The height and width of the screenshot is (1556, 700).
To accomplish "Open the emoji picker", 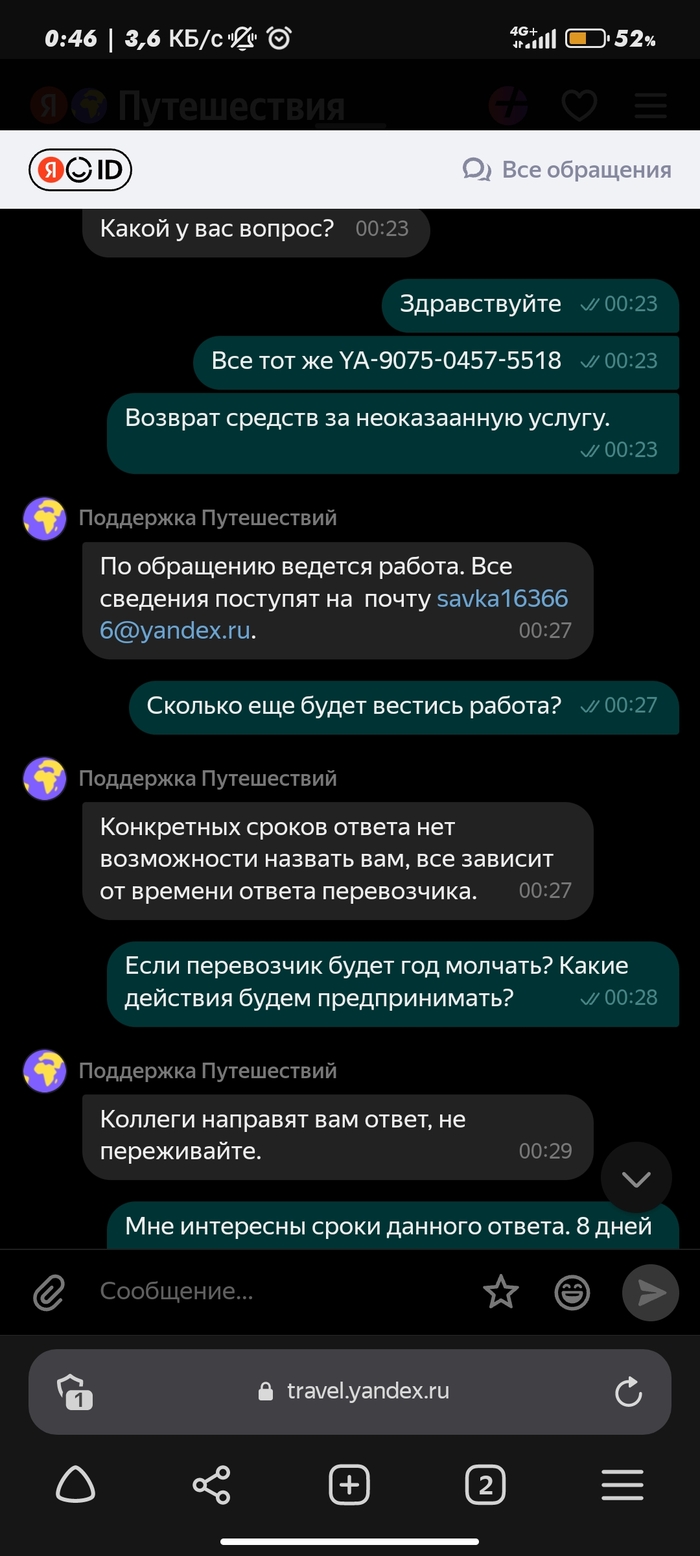I will click(x=572, y=1292).
